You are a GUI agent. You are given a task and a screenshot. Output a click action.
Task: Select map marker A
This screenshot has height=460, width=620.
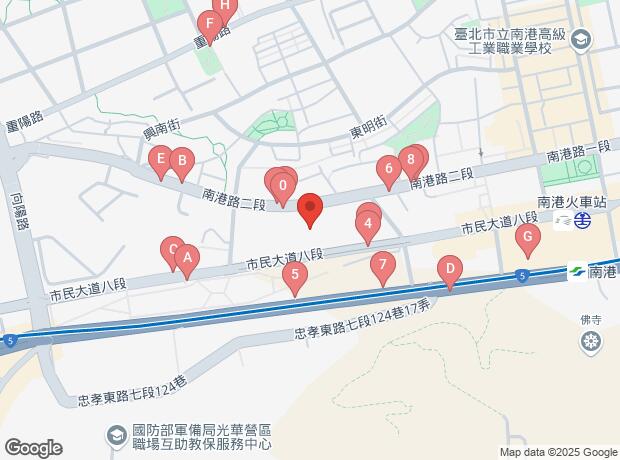(x=185, y=259)
